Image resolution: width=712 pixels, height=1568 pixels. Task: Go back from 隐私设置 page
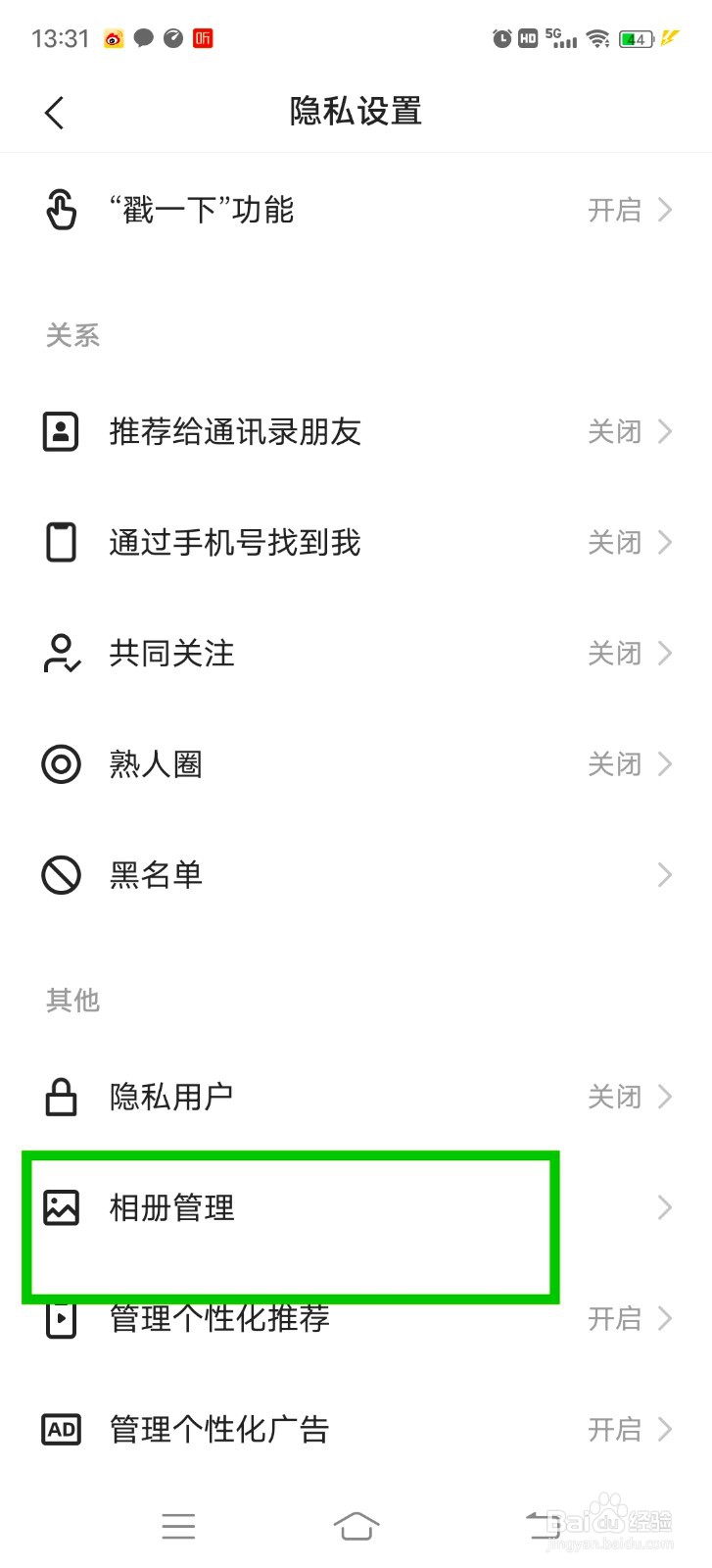(x=55, y=113)
